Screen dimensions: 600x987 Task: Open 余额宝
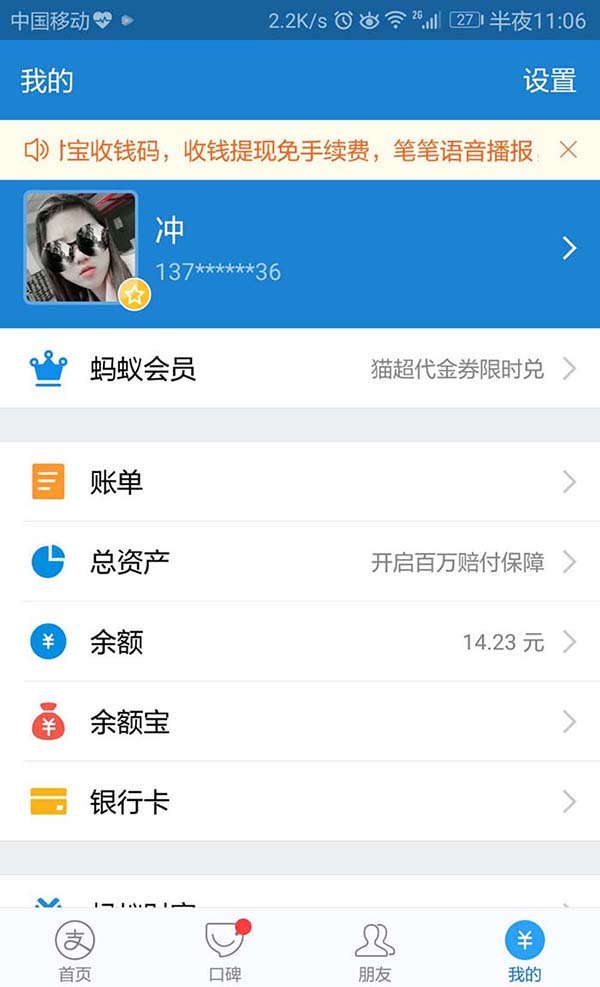coord(300,722)
